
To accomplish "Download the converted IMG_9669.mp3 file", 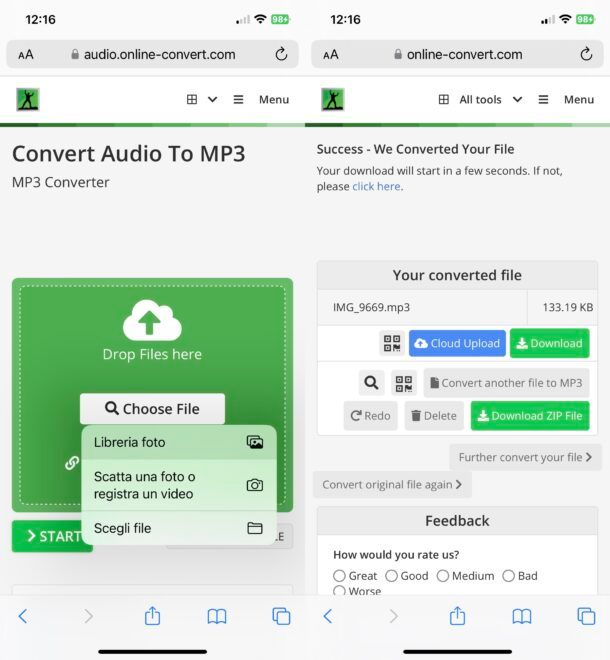I will pyautogui.click(x=549, y=343).
